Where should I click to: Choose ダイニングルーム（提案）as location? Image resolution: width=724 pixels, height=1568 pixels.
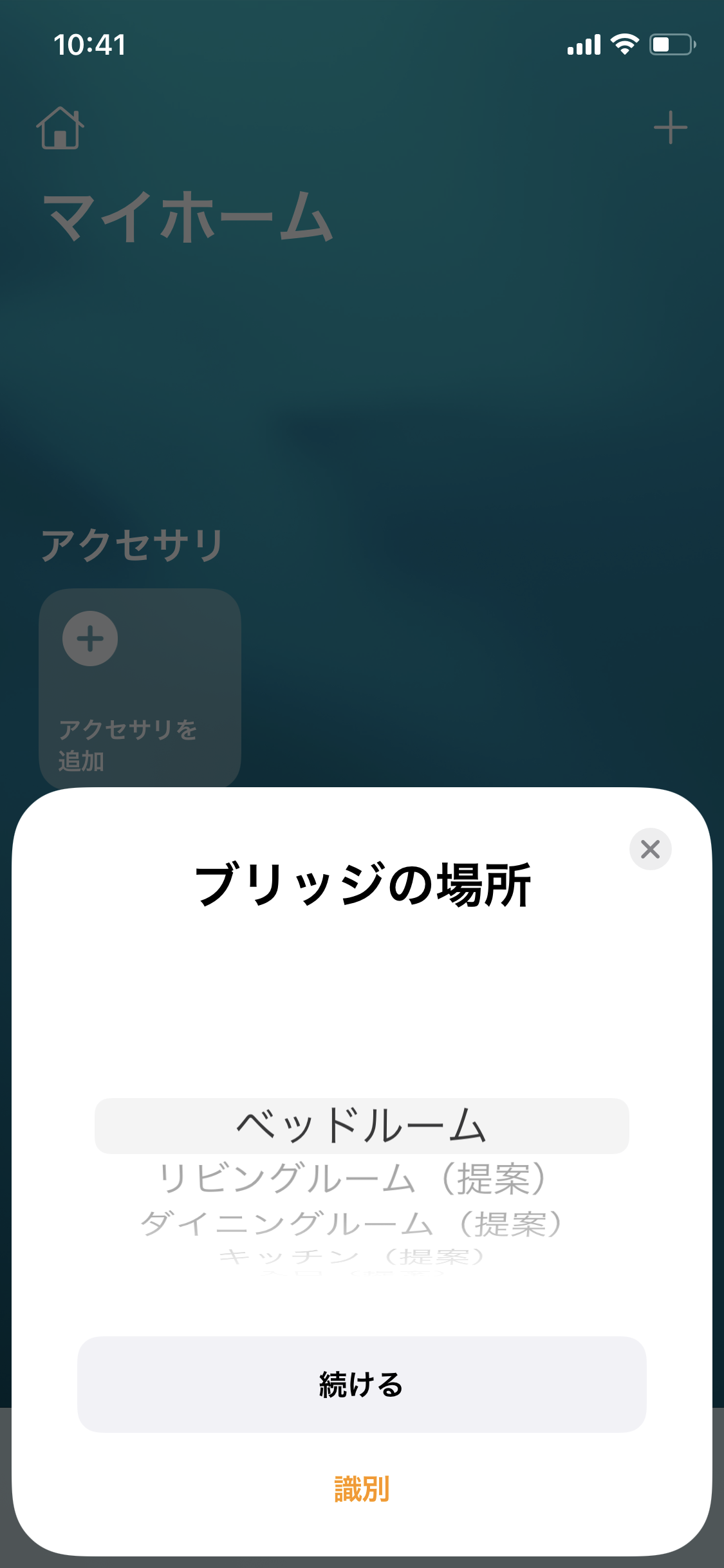pos(353,1224)
